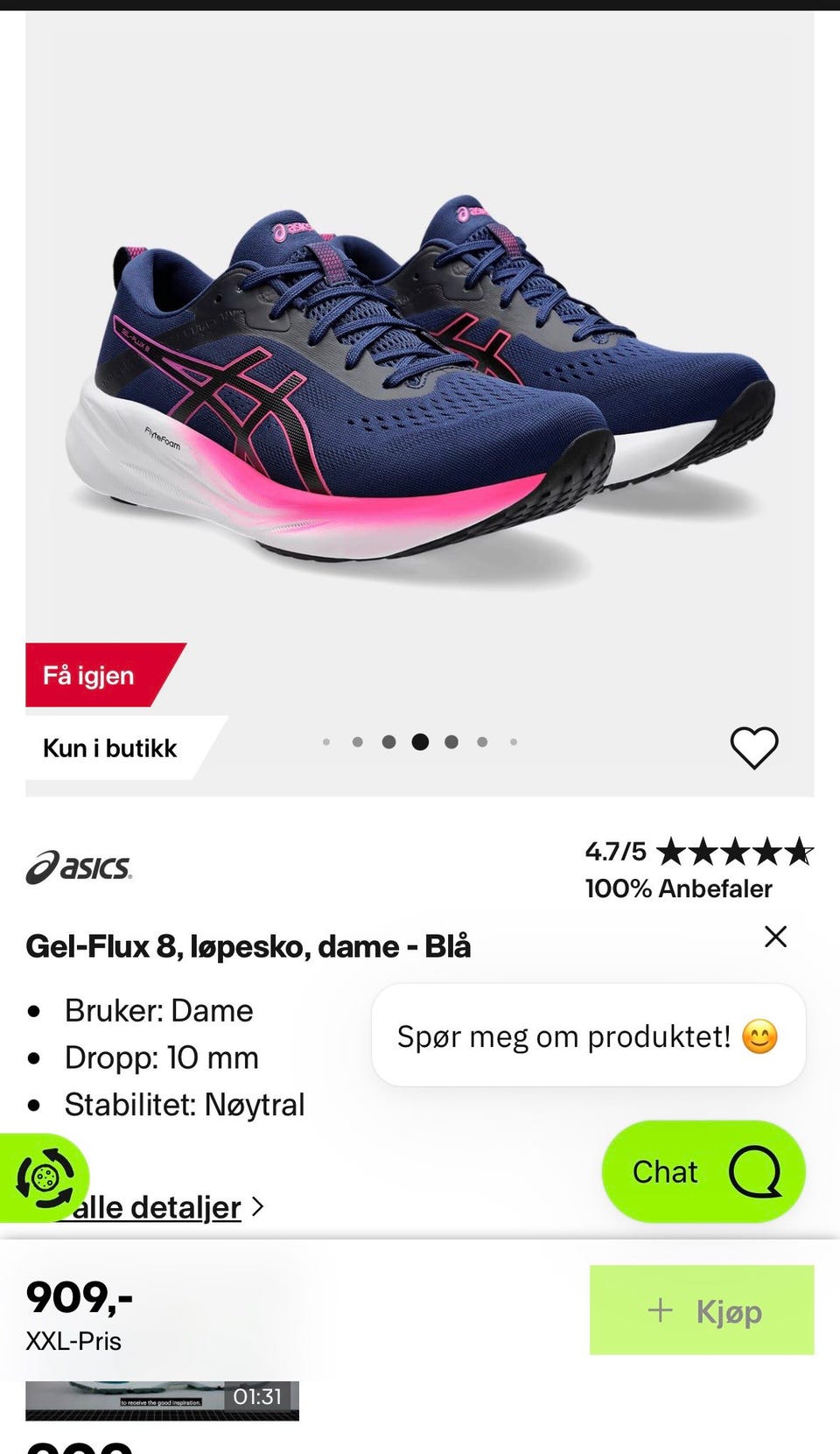
Task: View the 4.7/5 star rating reviews
Action: (x=699, y=852)
